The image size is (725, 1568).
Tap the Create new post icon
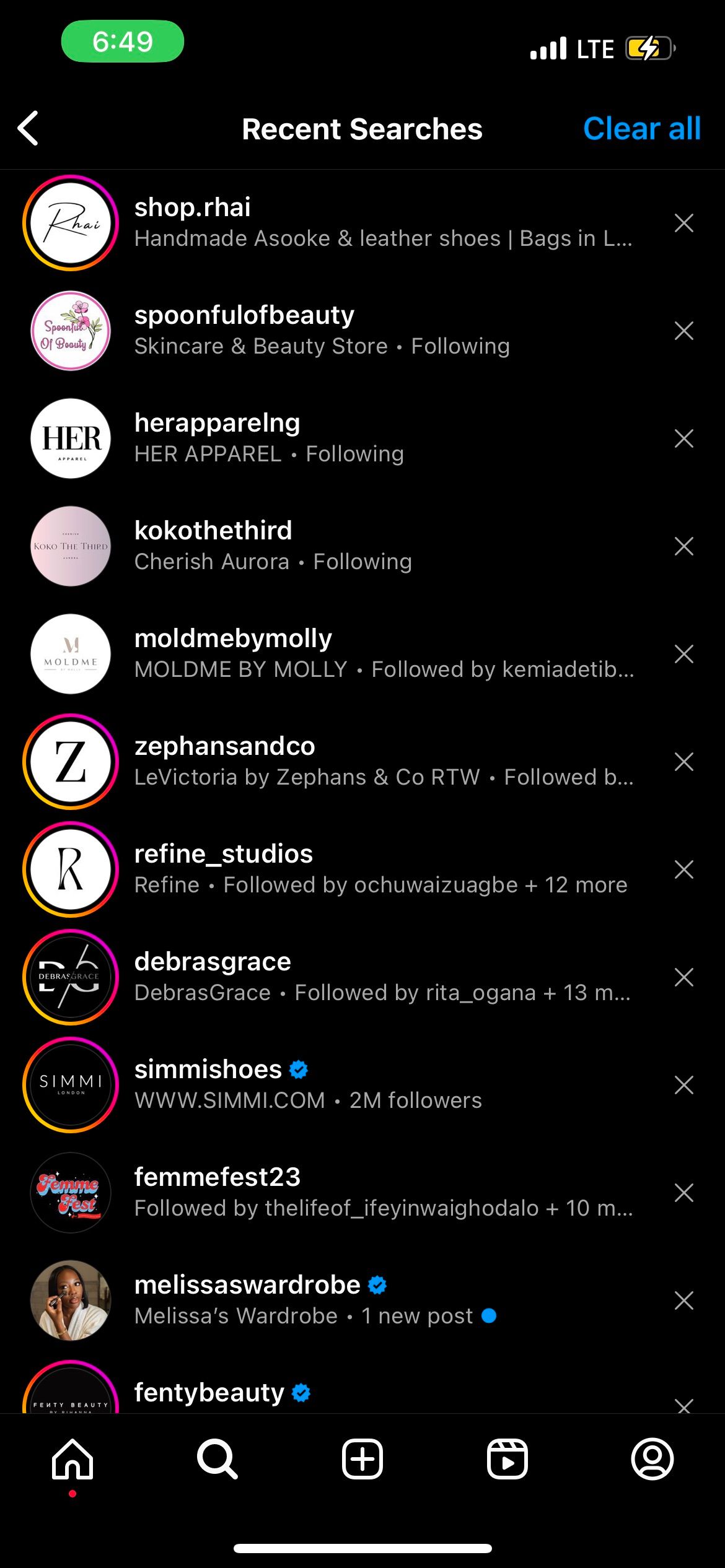362,1460
